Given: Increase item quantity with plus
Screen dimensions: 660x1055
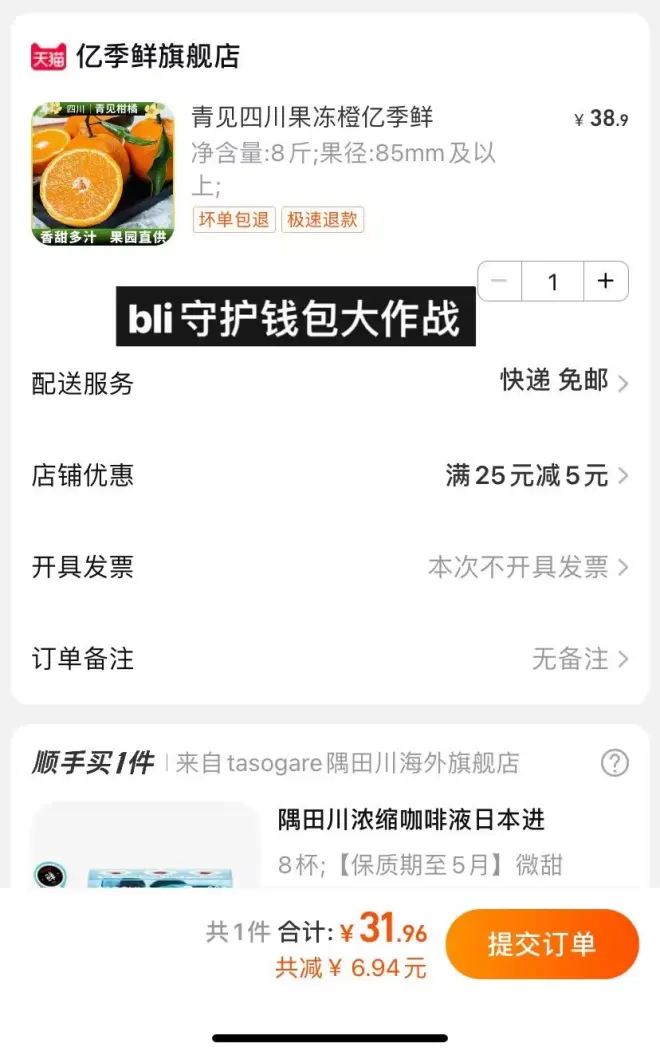Looking at the screenshot, I should coord(604,281).
